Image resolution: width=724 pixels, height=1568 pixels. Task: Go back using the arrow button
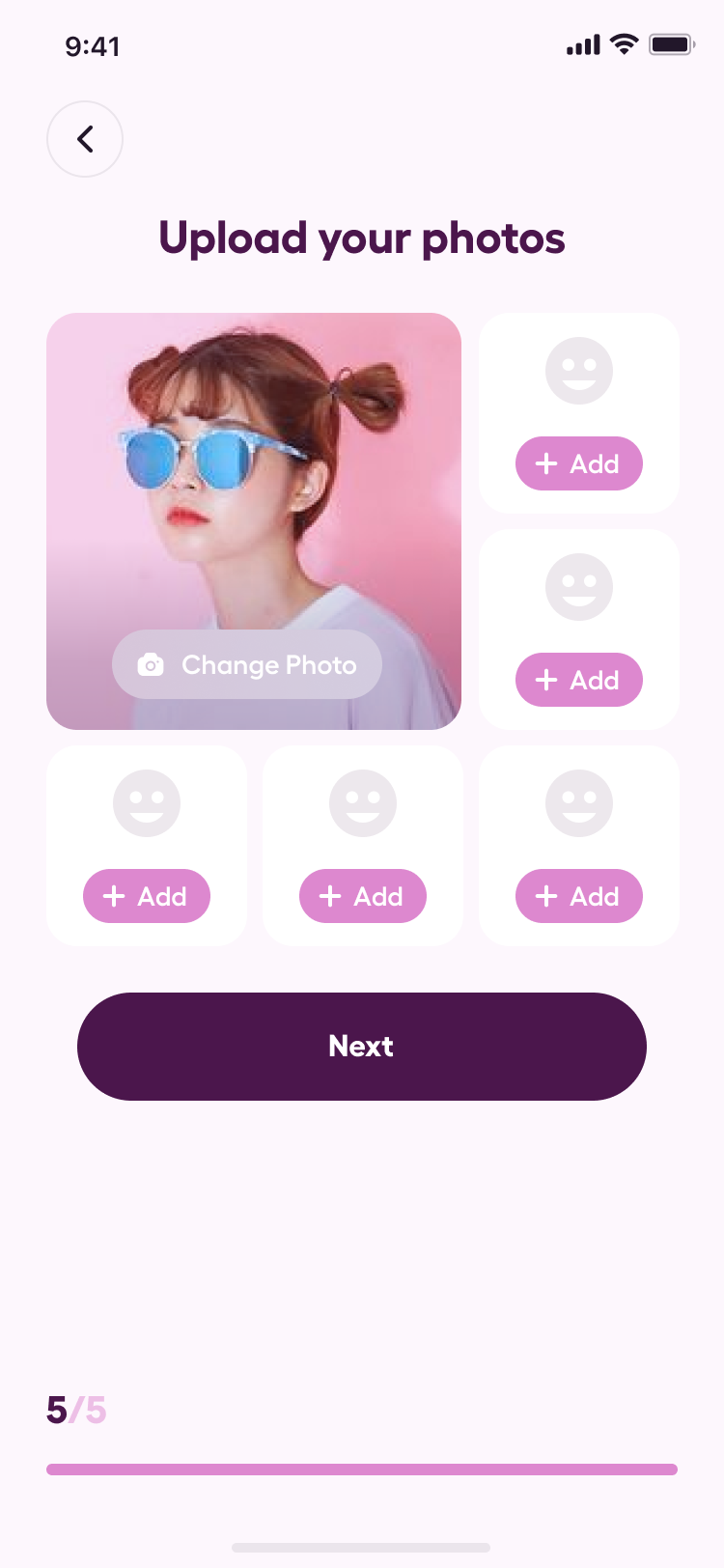pos(85,139)
